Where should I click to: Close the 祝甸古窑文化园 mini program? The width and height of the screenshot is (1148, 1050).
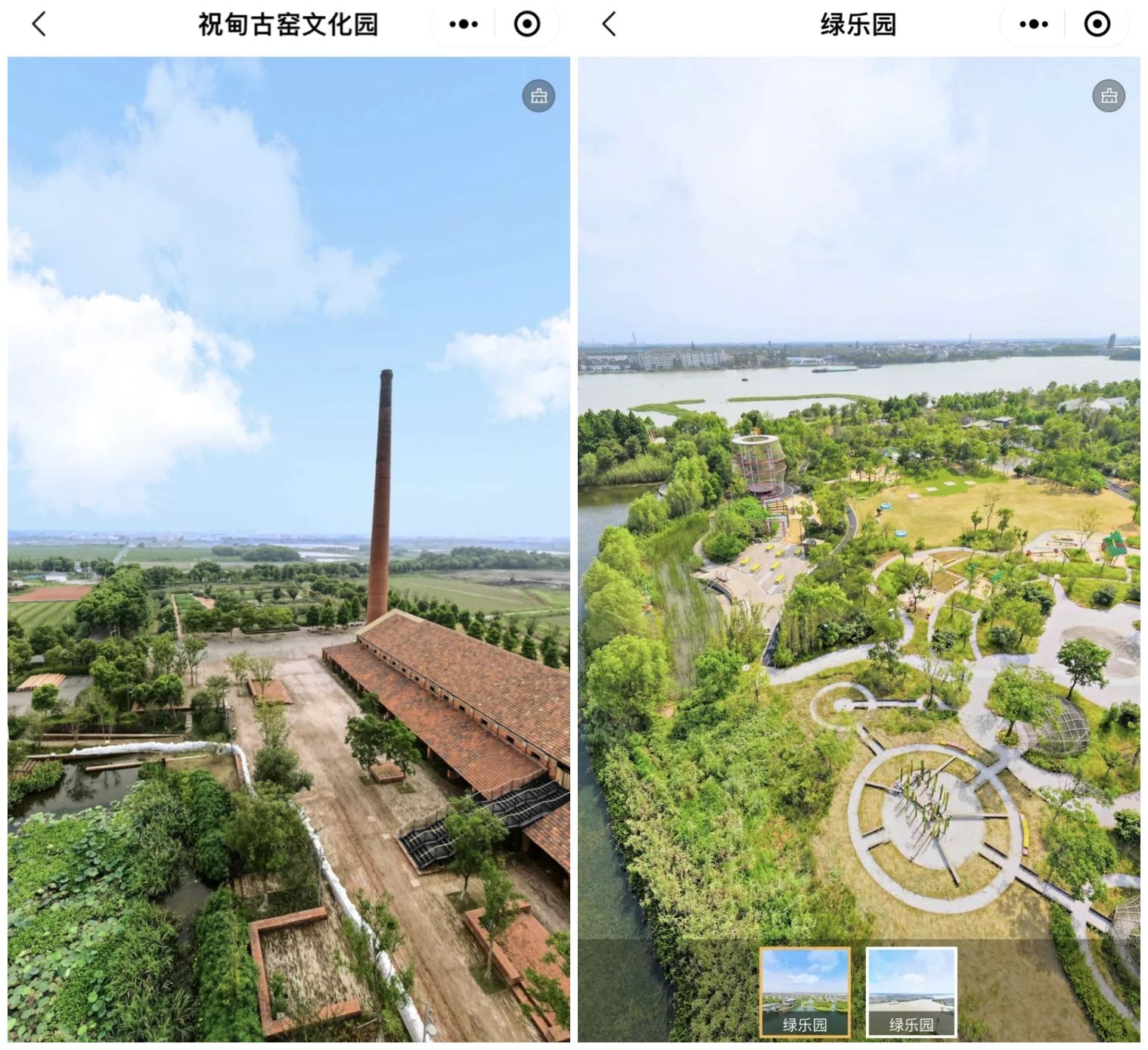tap(527, 24)
